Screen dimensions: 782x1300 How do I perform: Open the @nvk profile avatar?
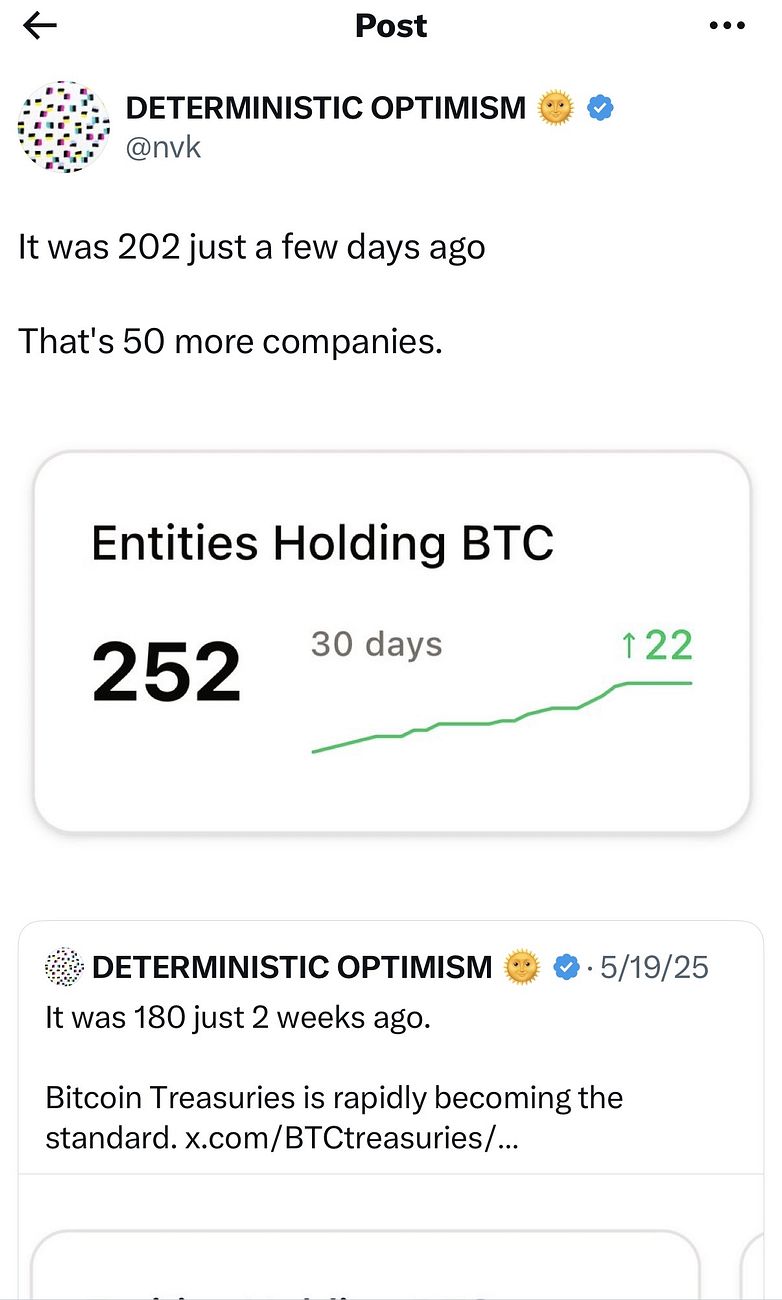click(64, 127)
